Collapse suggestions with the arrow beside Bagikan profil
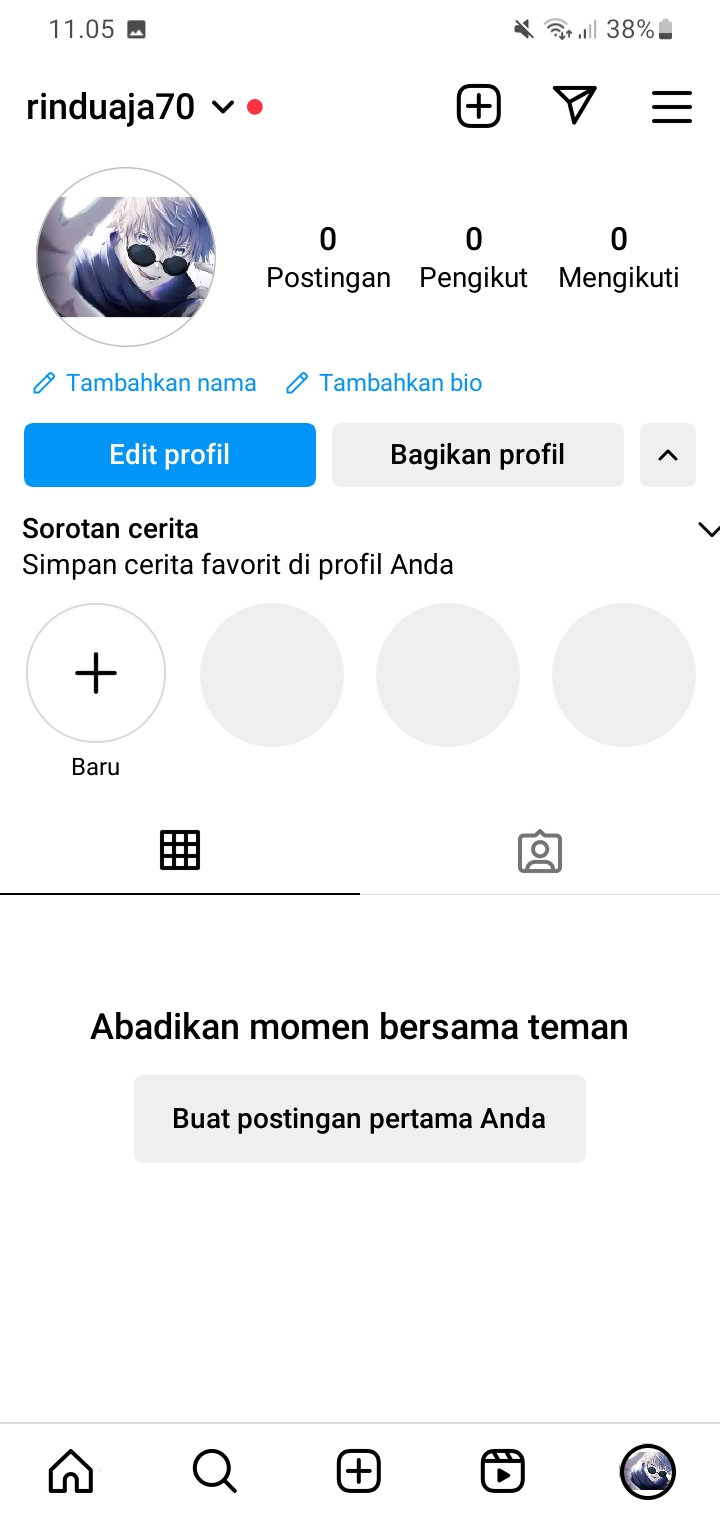720x1520 pixels. (x=667, y=455)
